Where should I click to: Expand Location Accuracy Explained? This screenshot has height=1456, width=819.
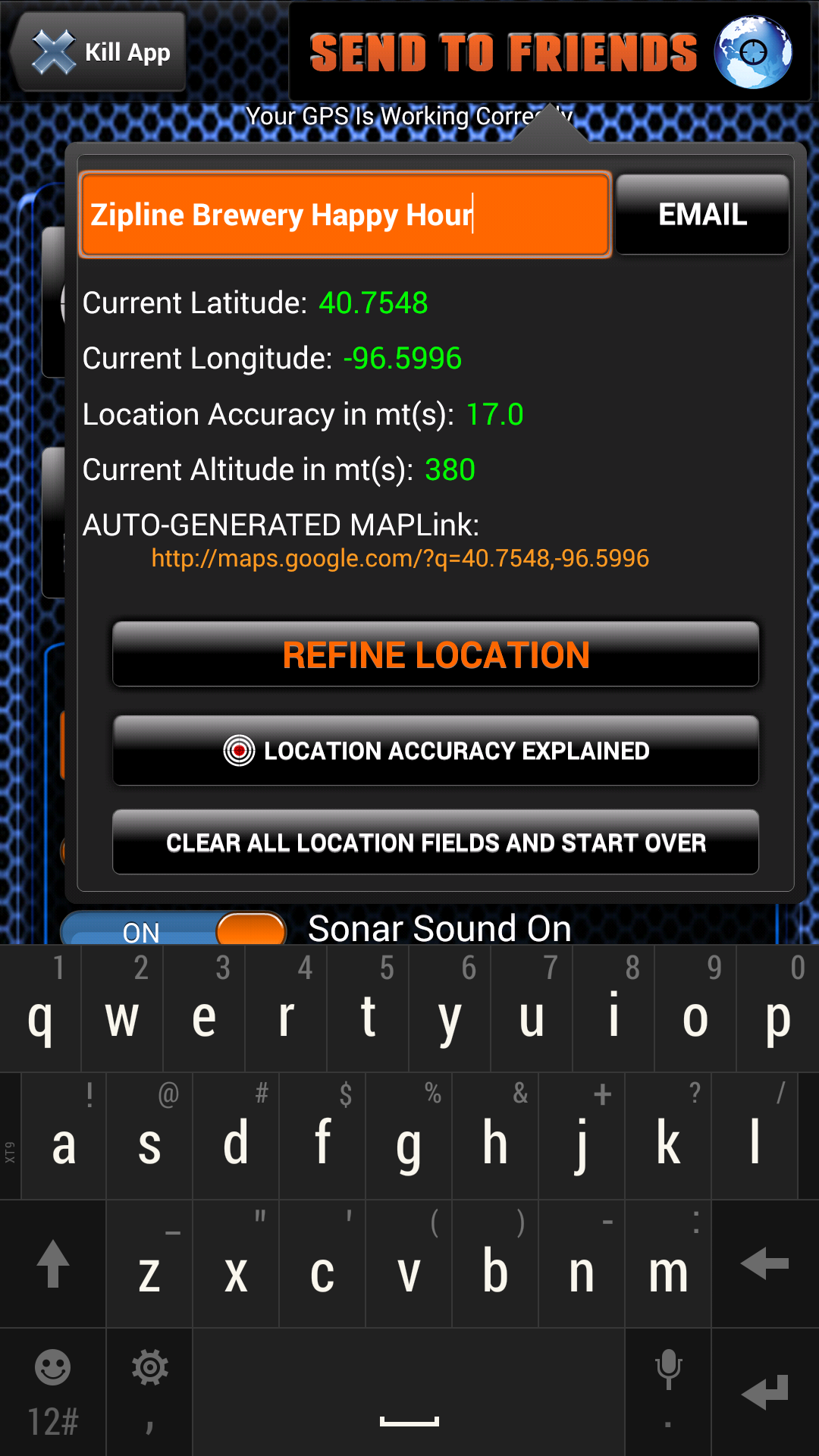pyautogui.click(x=455, y=750)
